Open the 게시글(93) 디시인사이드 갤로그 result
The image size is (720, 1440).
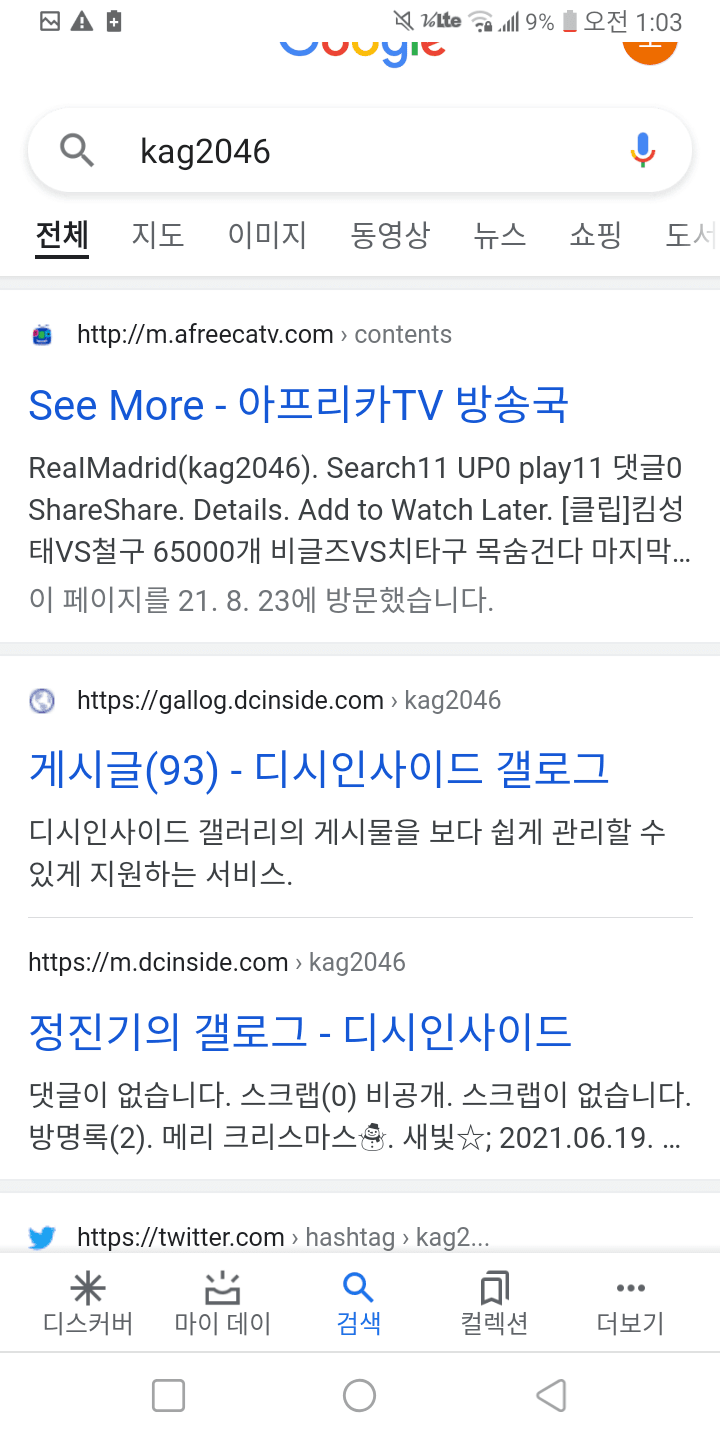[318, 769]
